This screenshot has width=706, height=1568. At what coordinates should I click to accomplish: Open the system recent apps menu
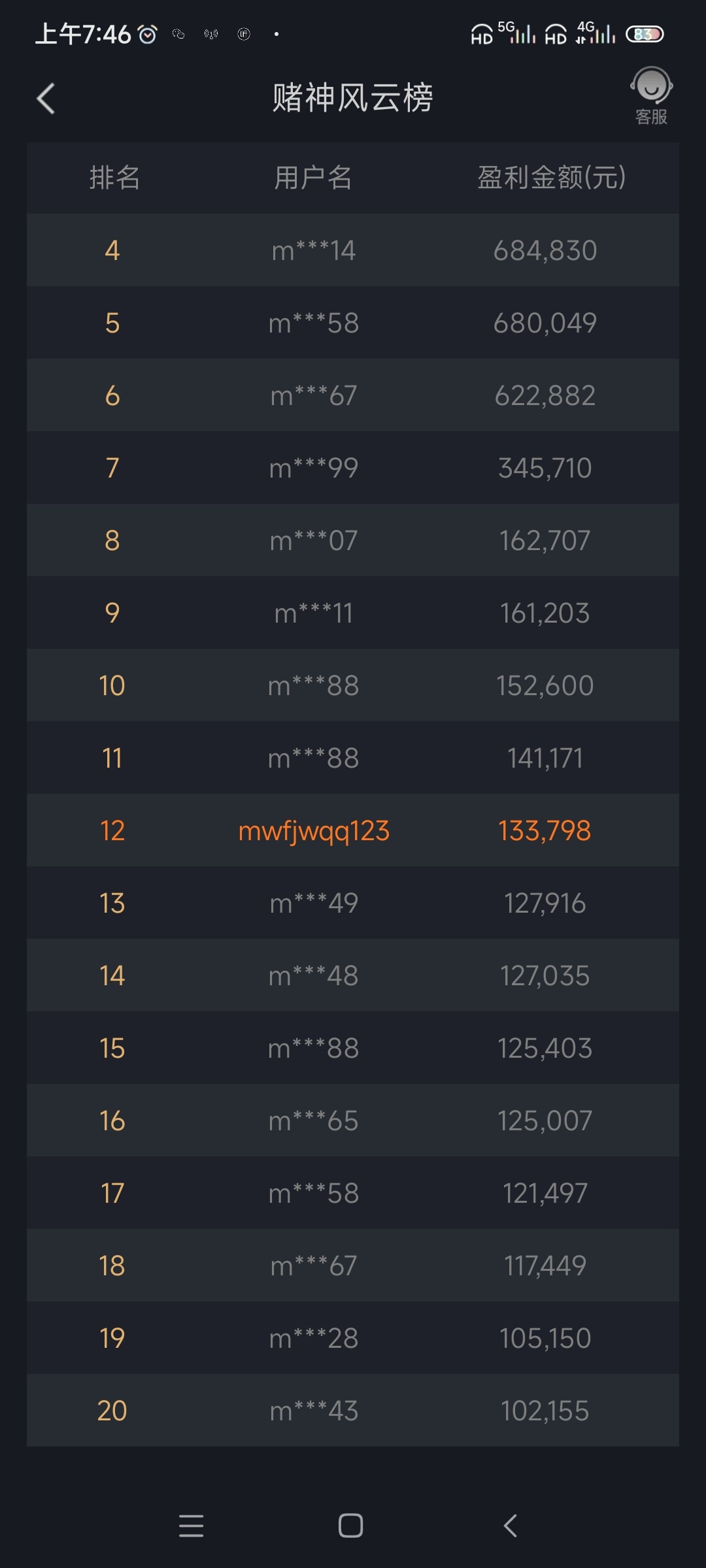click(191, 1526)
